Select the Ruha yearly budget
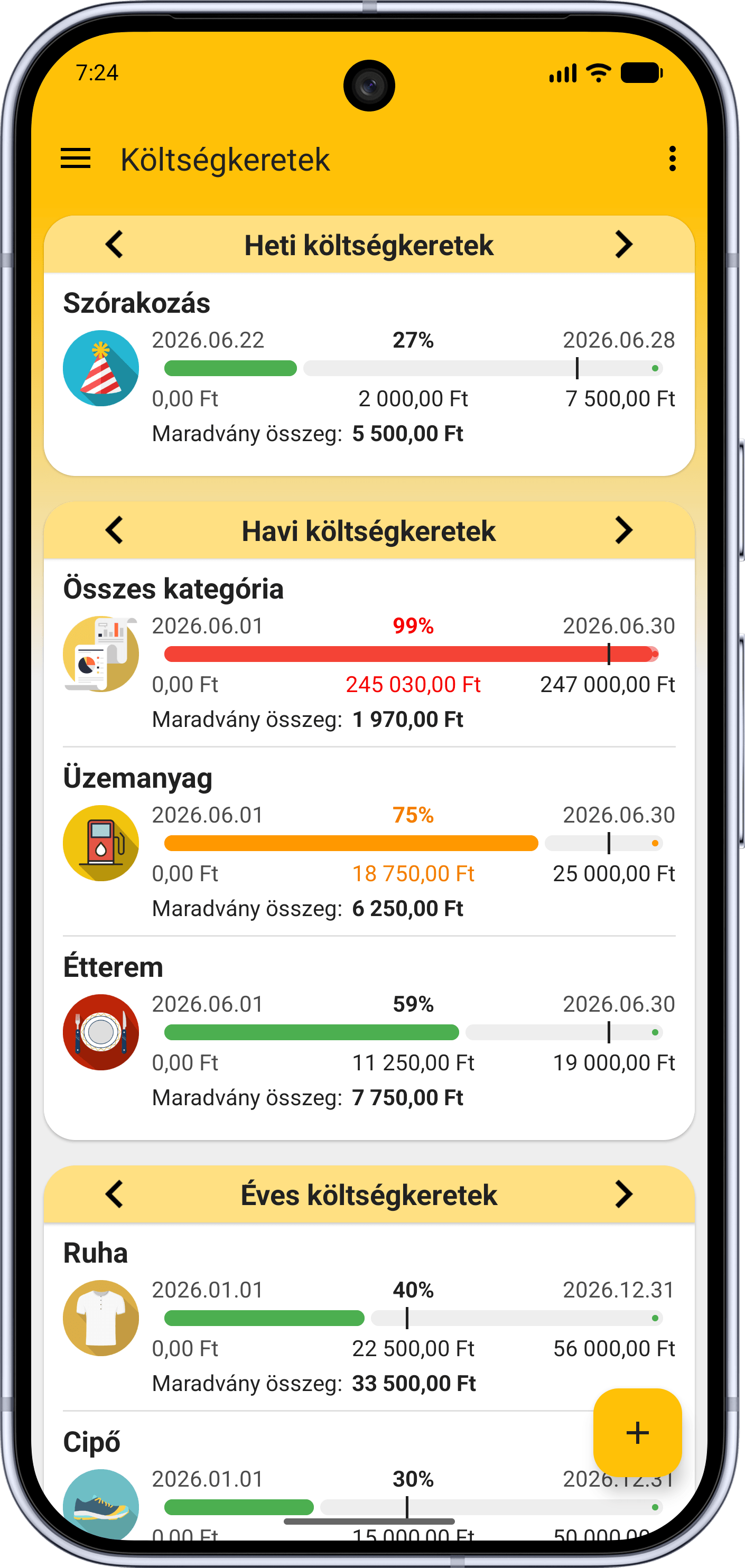The image size is (745, 1568). [x=369, y=1317]
